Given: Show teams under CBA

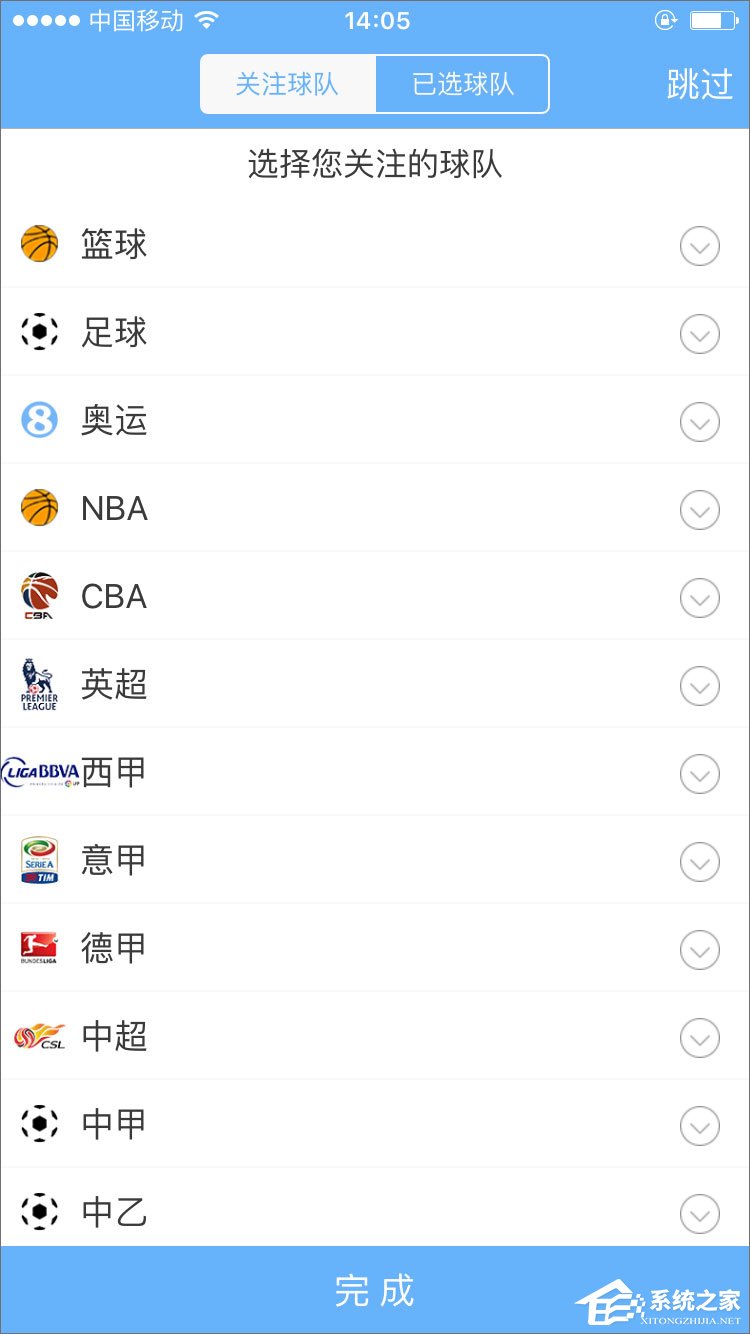Looking at the screenshot, I should 699,598.
